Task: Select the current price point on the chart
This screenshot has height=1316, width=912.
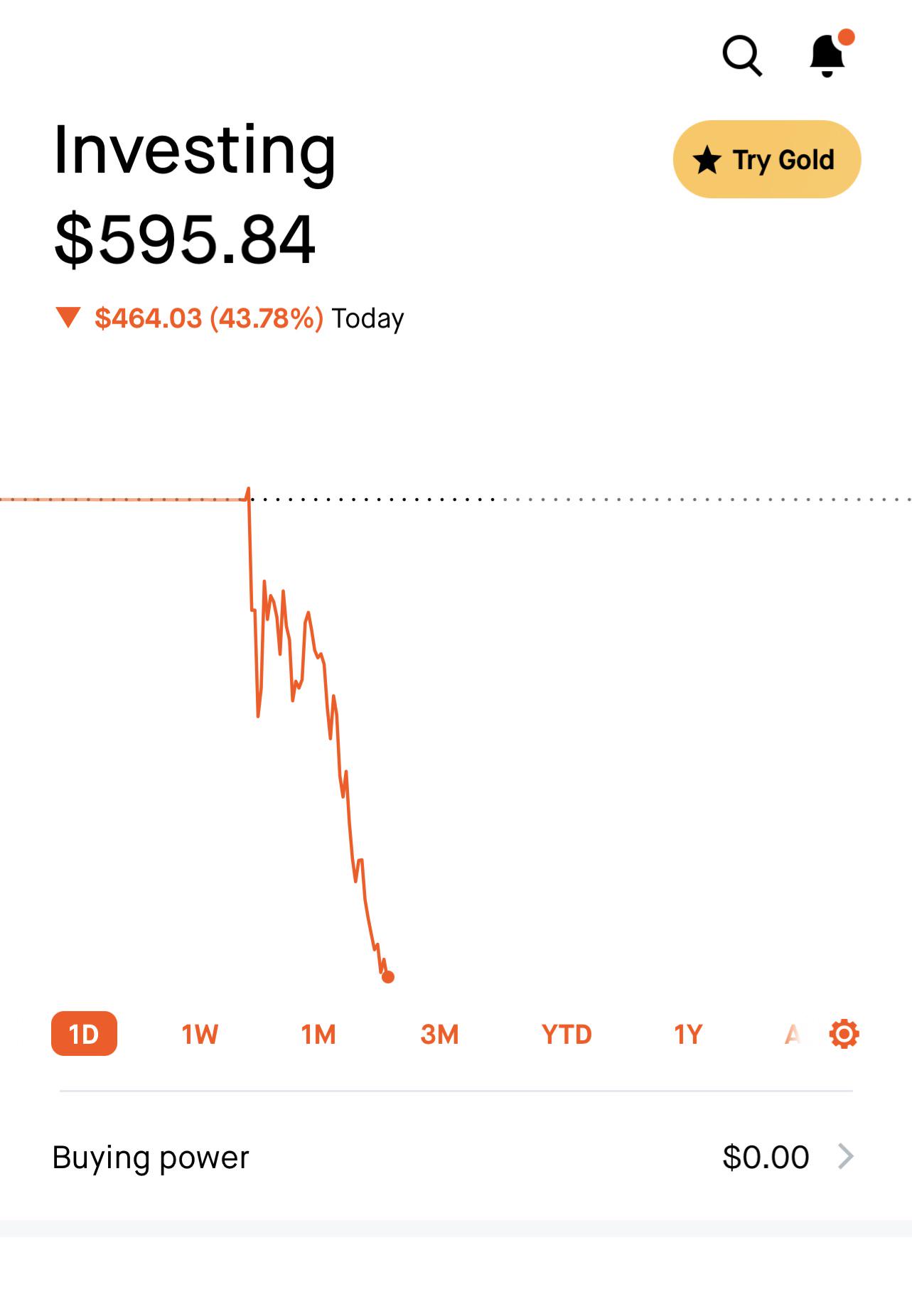Action: point(387,977)
